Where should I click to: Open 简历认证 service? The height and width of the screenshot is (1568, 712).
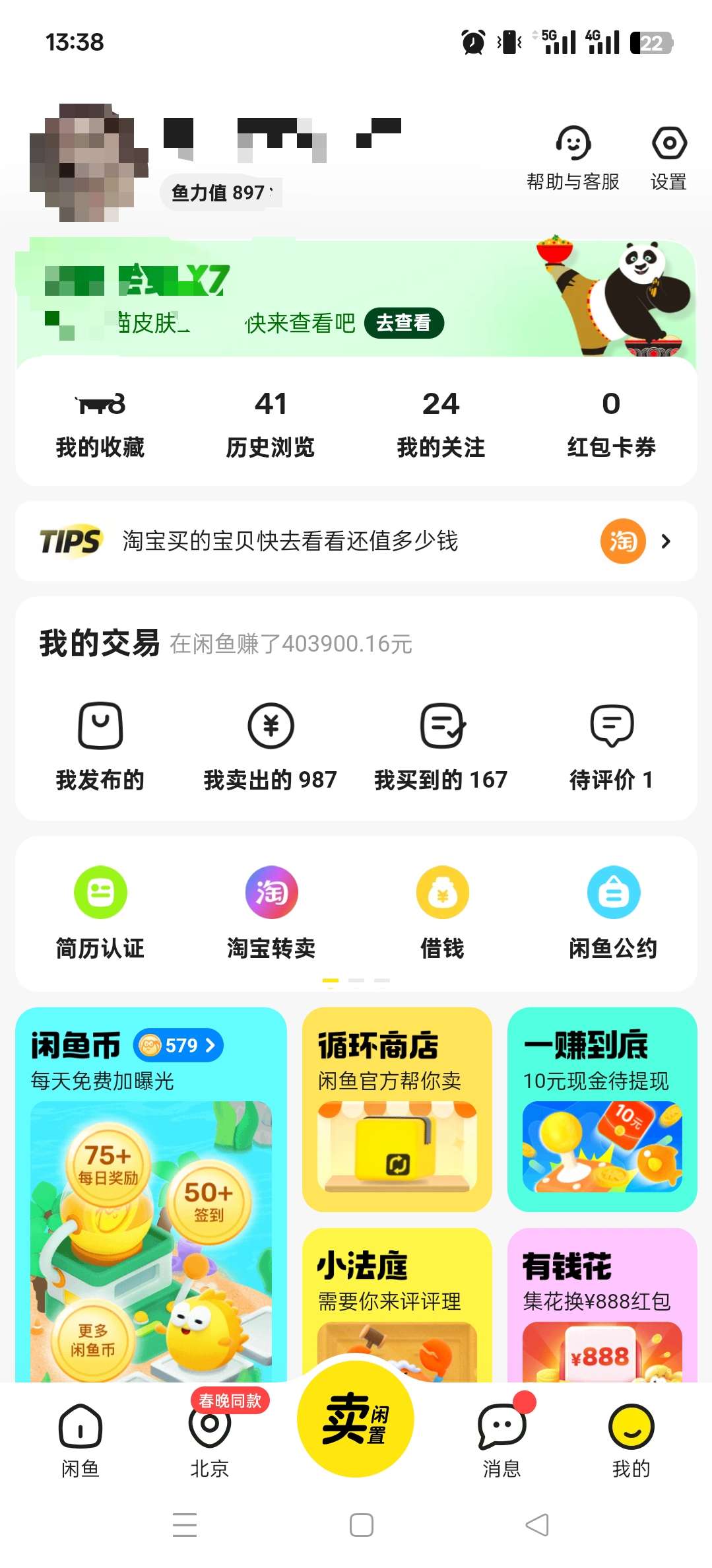coord(100,911)
